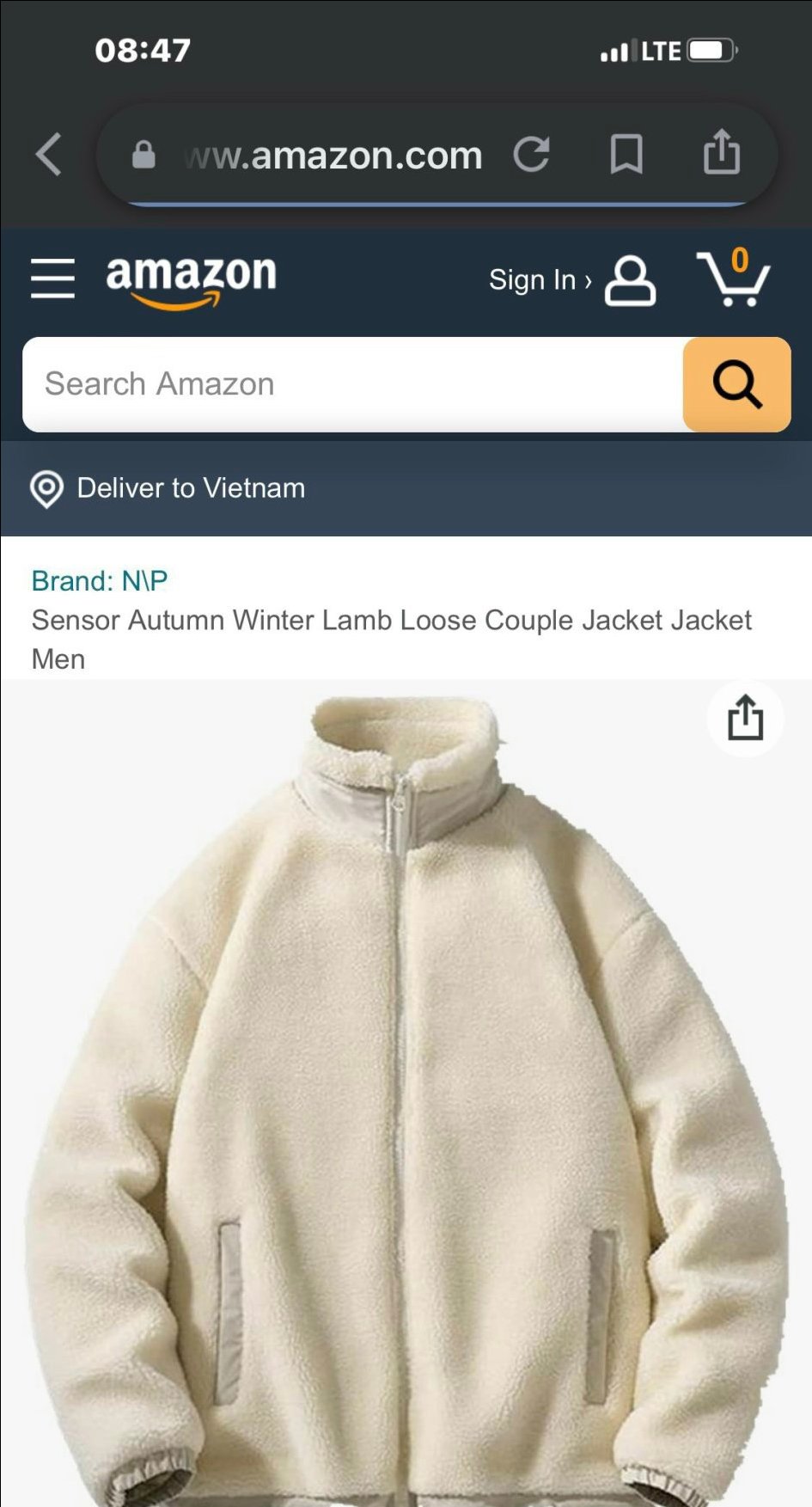812x1507 pixels.
Task: Reload the Amazon page
Action: tap(531, 155)
